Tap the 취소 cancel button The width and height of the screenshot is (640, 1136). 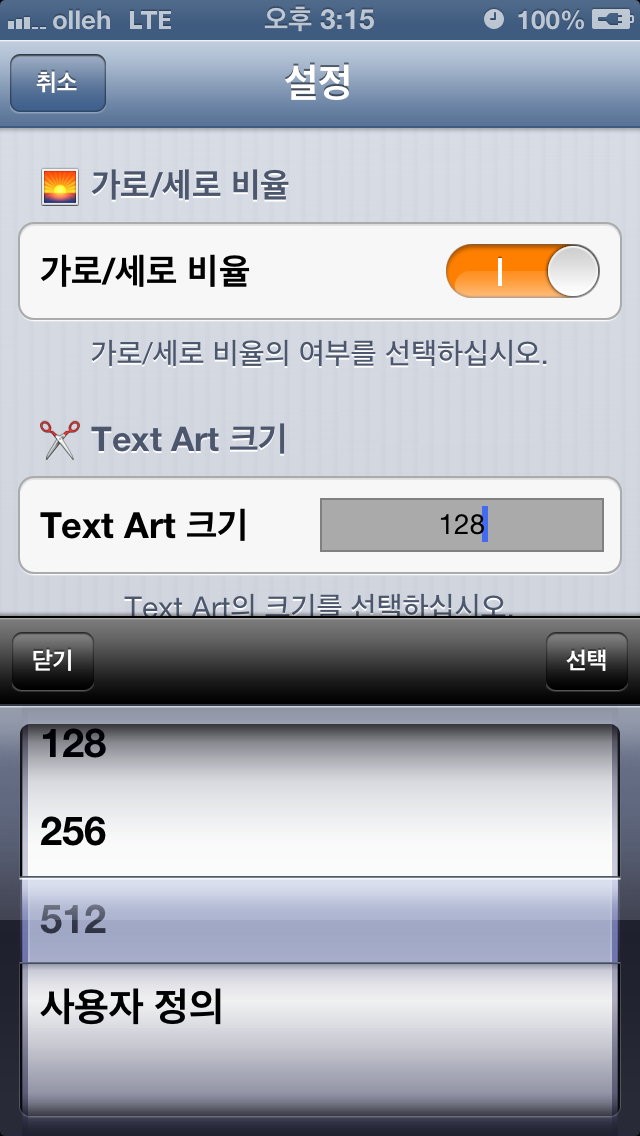pos(58,83)
